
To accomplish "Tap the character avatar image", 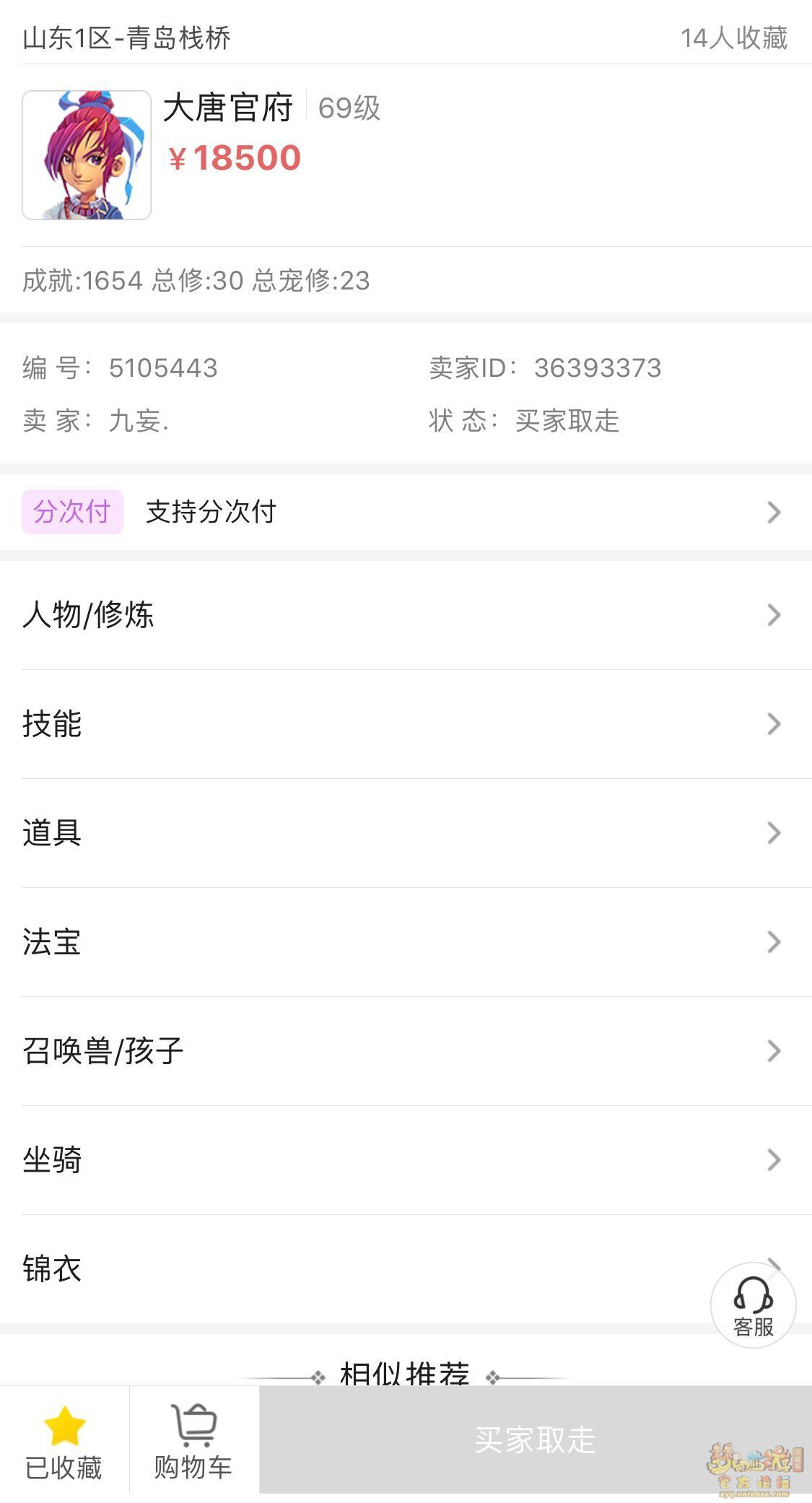I will click(87, 155).
